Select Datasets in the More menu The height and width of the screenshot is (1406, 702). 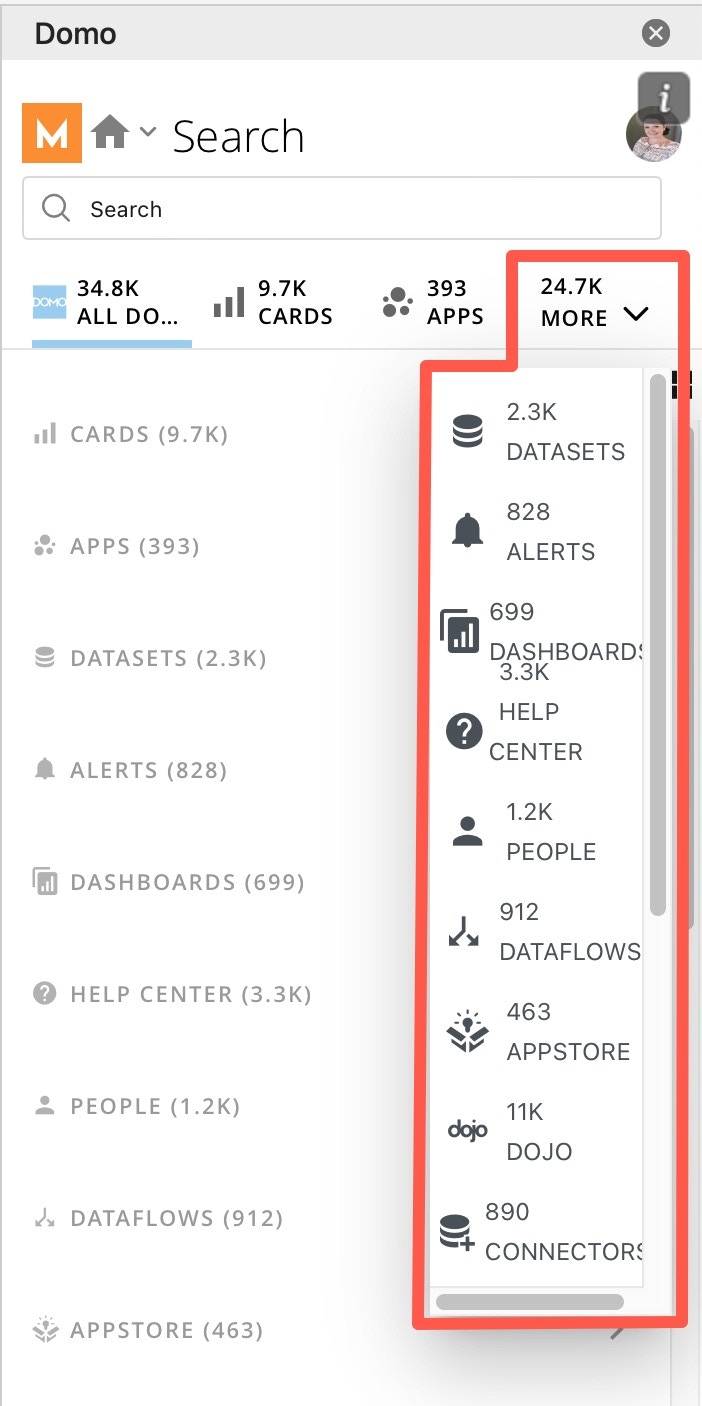(x=538, y=432)
